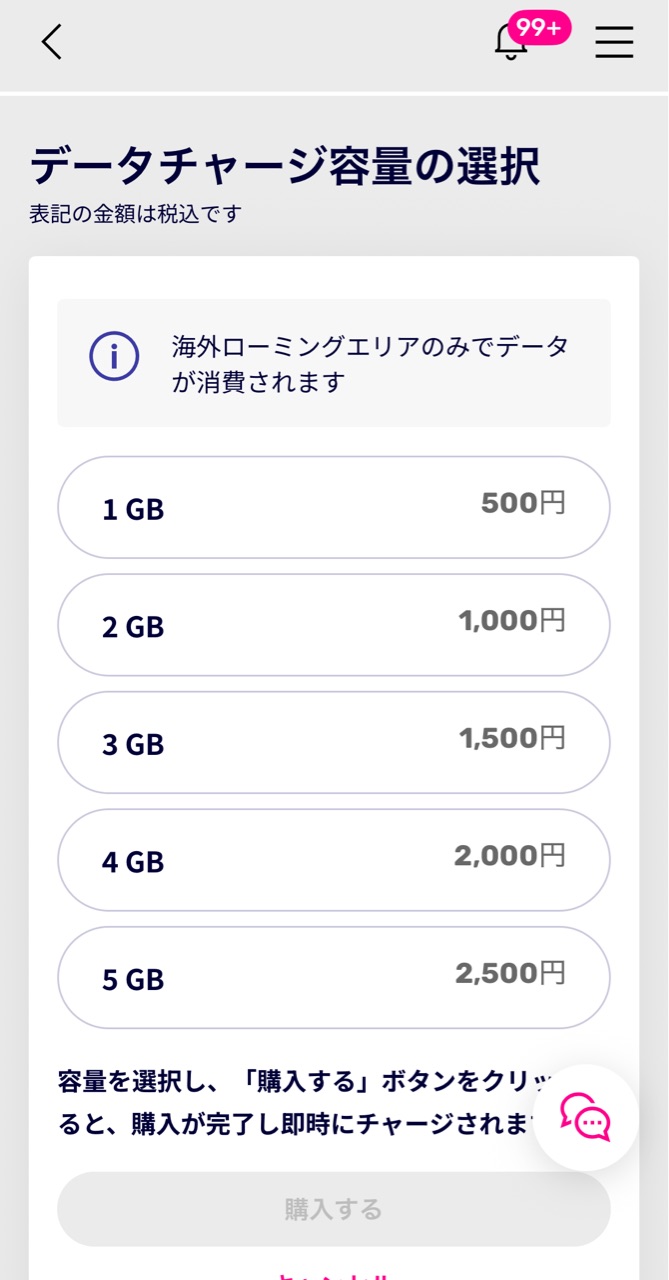Select the 1 GB data option

pyautogui.click(x=333, y=507)
